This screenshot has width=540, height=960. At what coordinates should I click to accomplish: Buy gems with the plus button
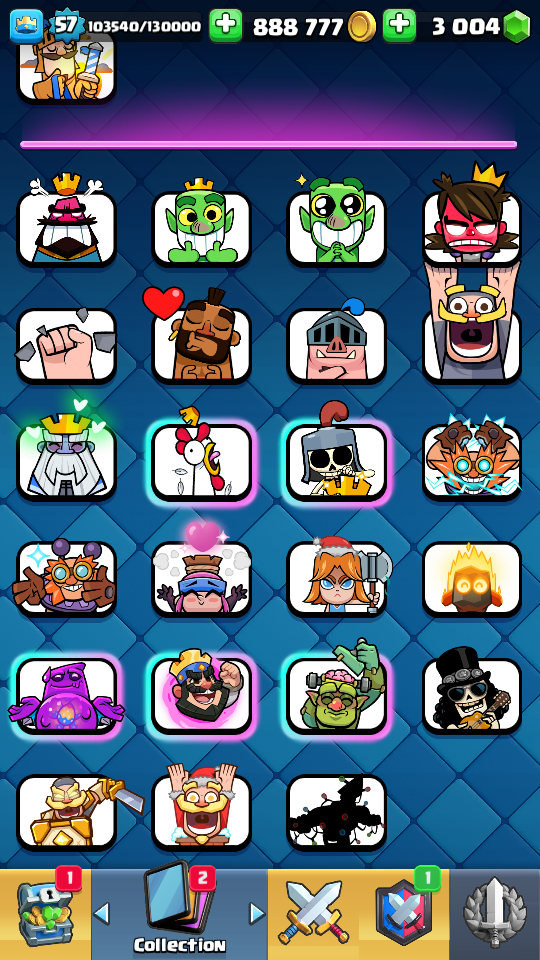pos(399,26)
